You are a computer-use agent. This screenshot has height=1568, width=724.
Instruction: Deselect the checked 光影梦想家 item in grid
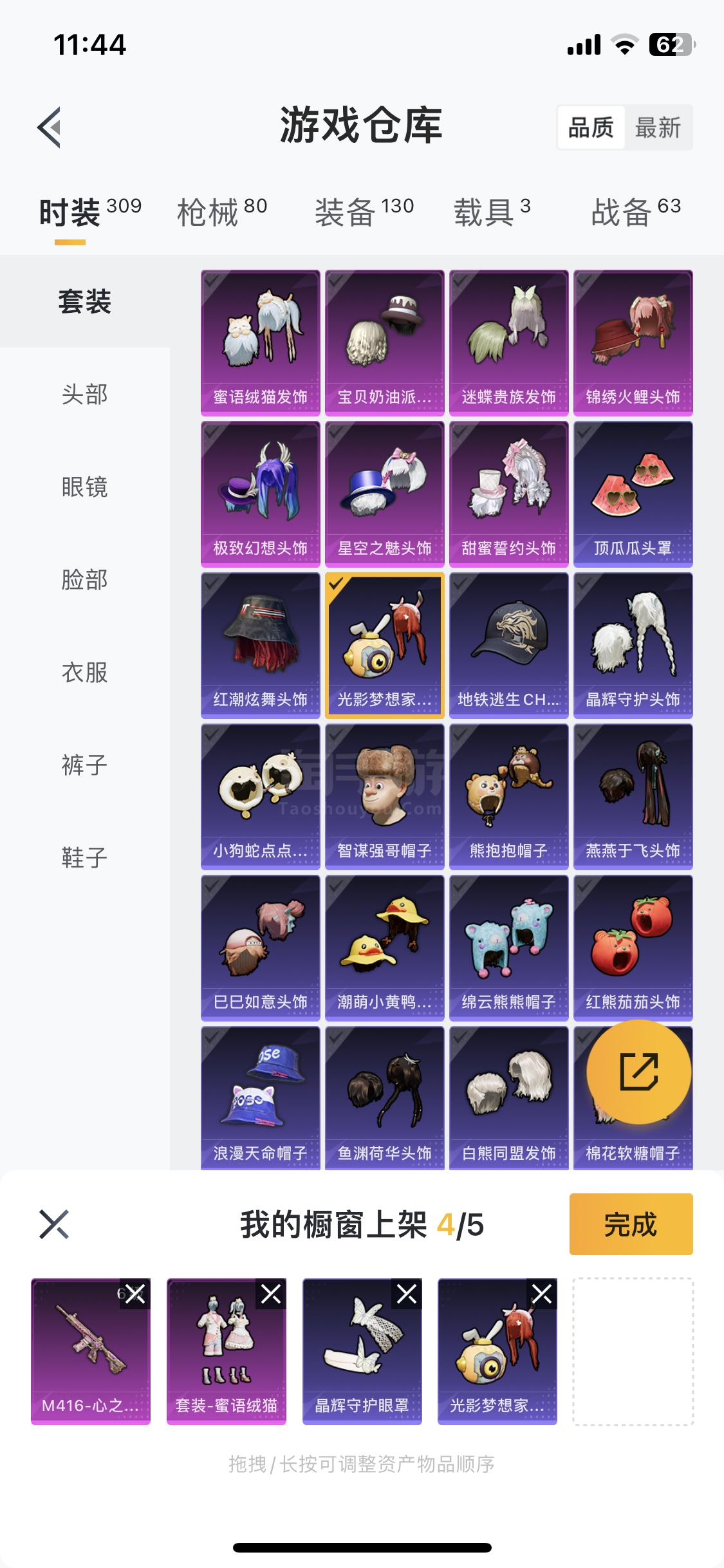[384, 645]
